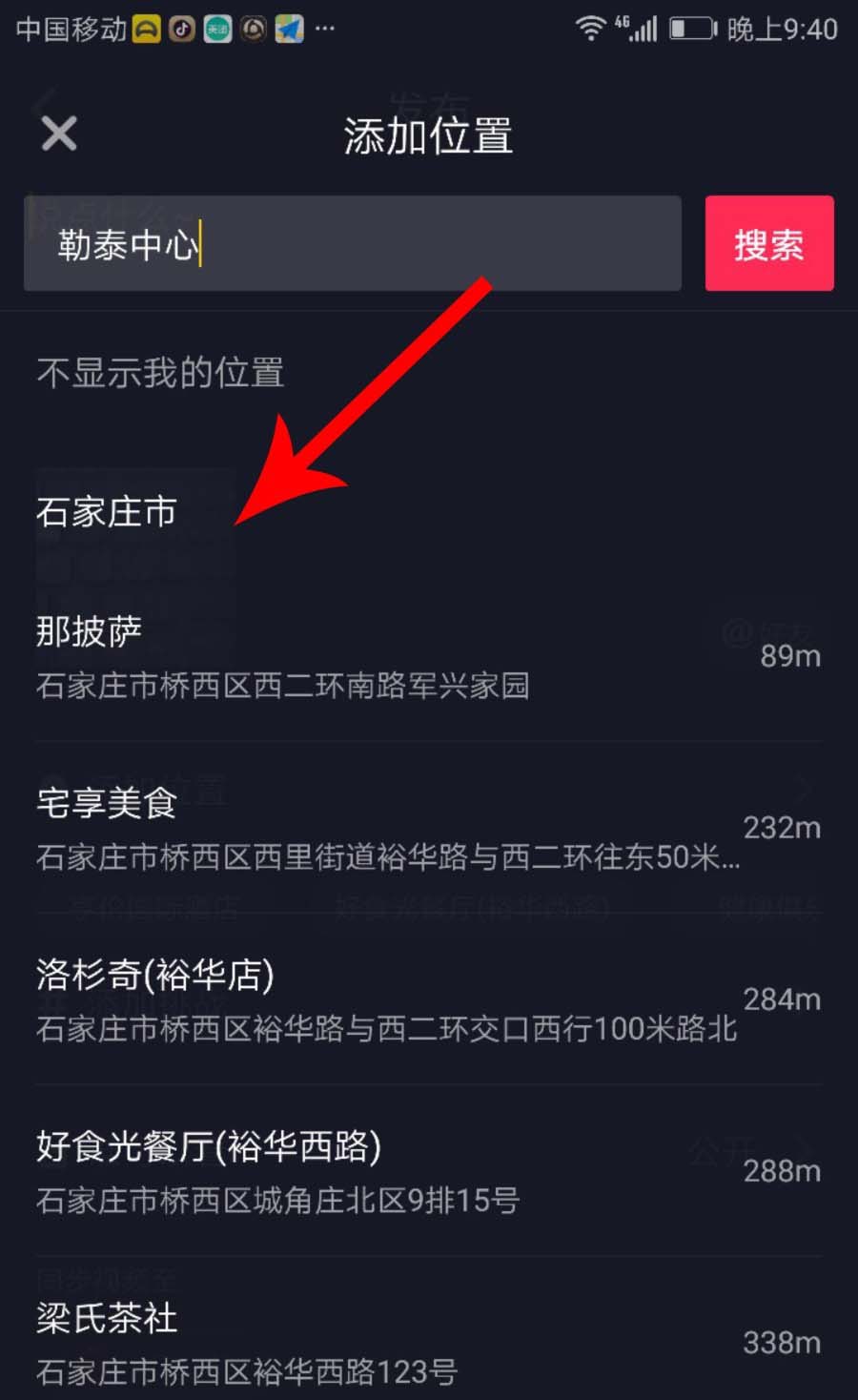Viewport: 858px width, 1400px height.
Task: Close the add location screen
Action: click(59, 134)
